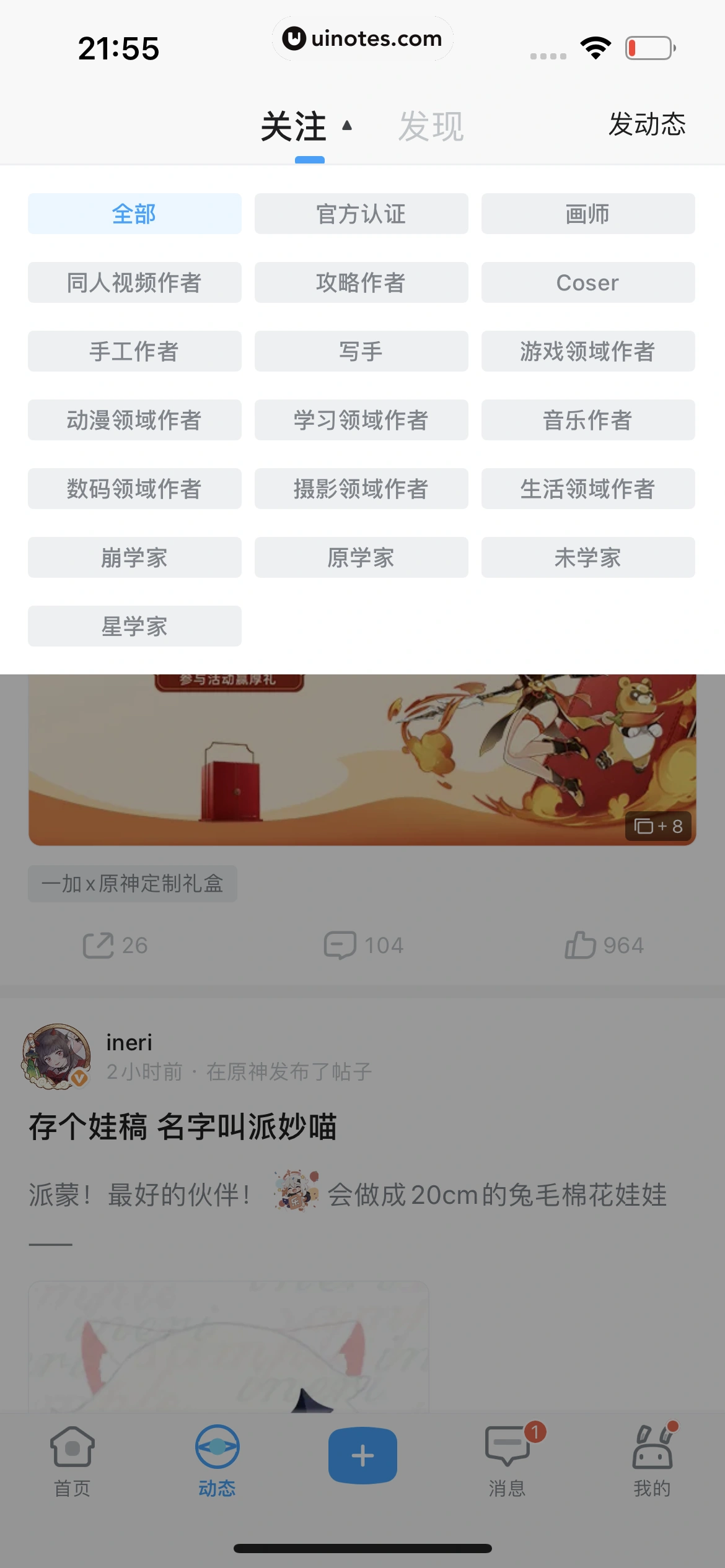Tap 发动态 to post an update
Screen dimensions: 725x1568
tap(647, 124)
